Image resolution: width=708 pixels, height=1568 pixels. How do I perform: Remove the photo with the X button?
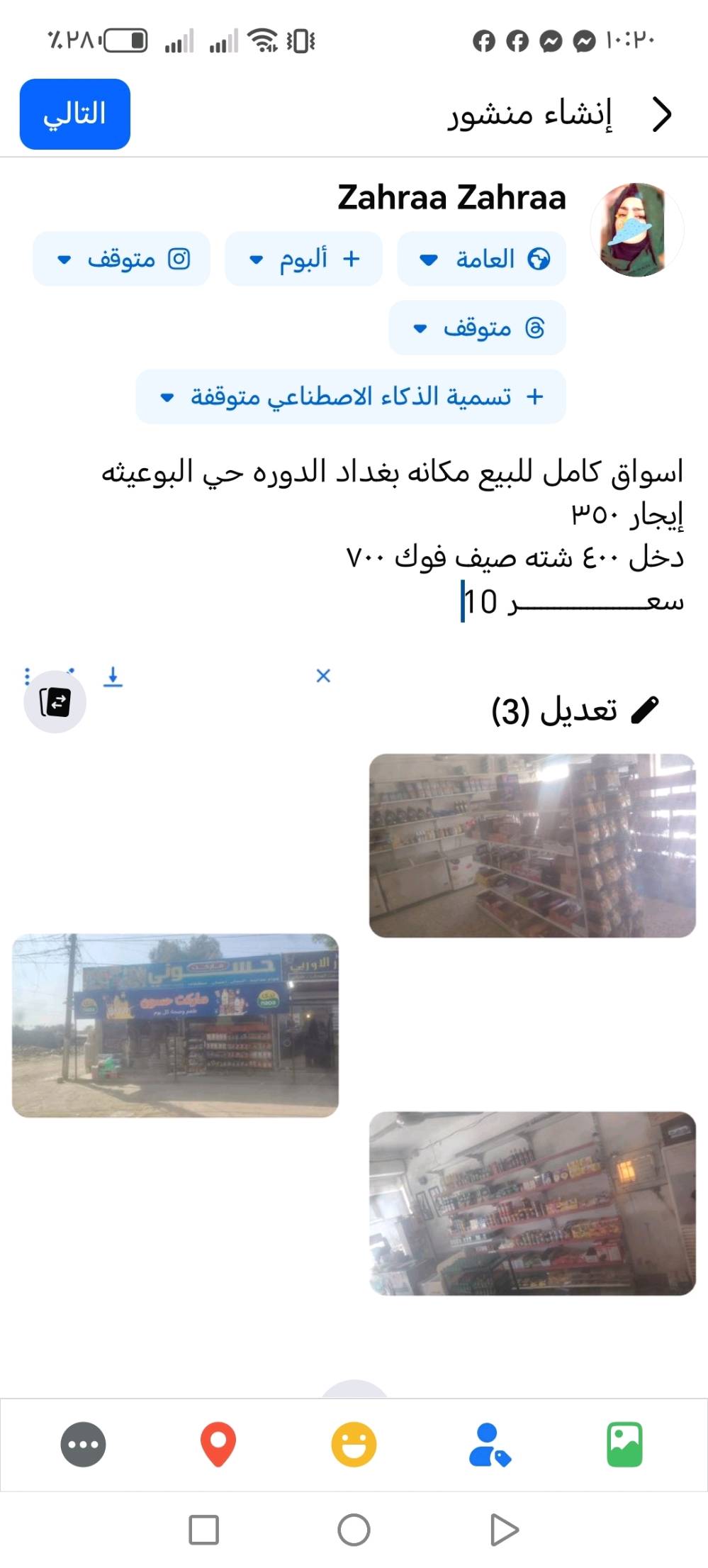click(322, 676)
